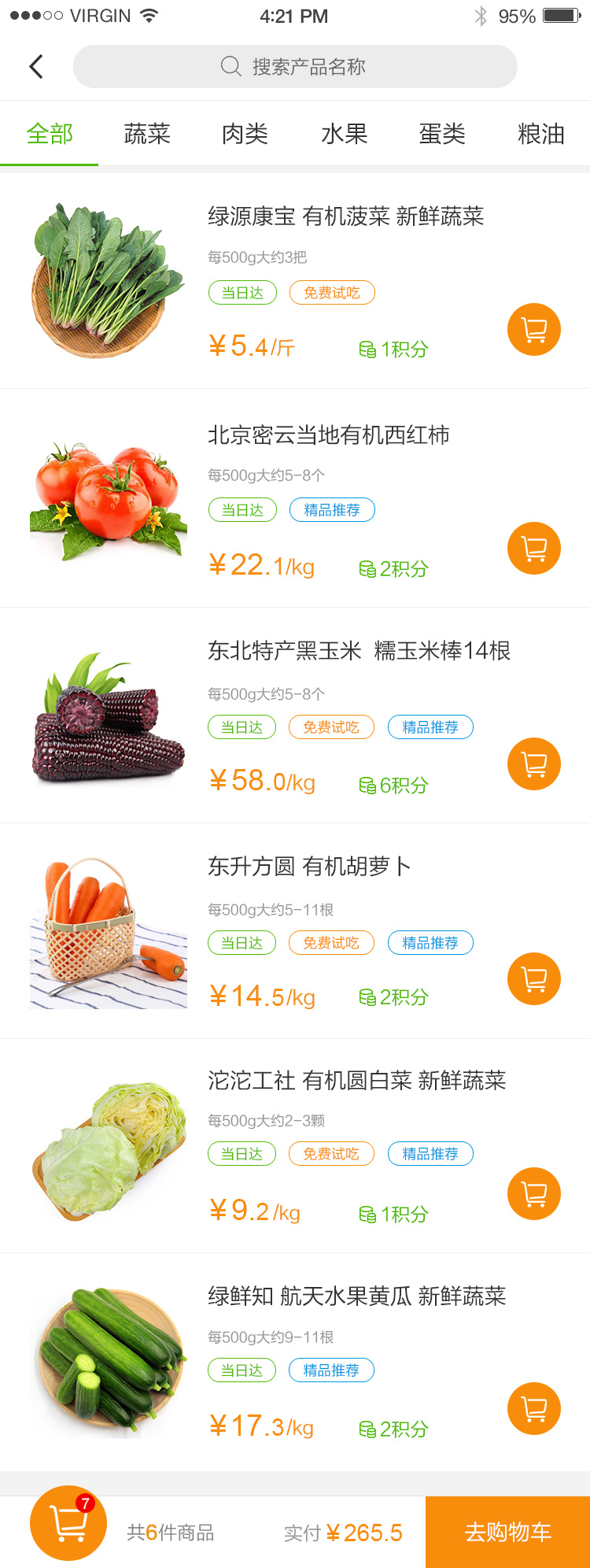This screenshot has height=1568, width=590.
Task: Tap the 6积分 badge beside corn price
Action: tap(392, 785)
